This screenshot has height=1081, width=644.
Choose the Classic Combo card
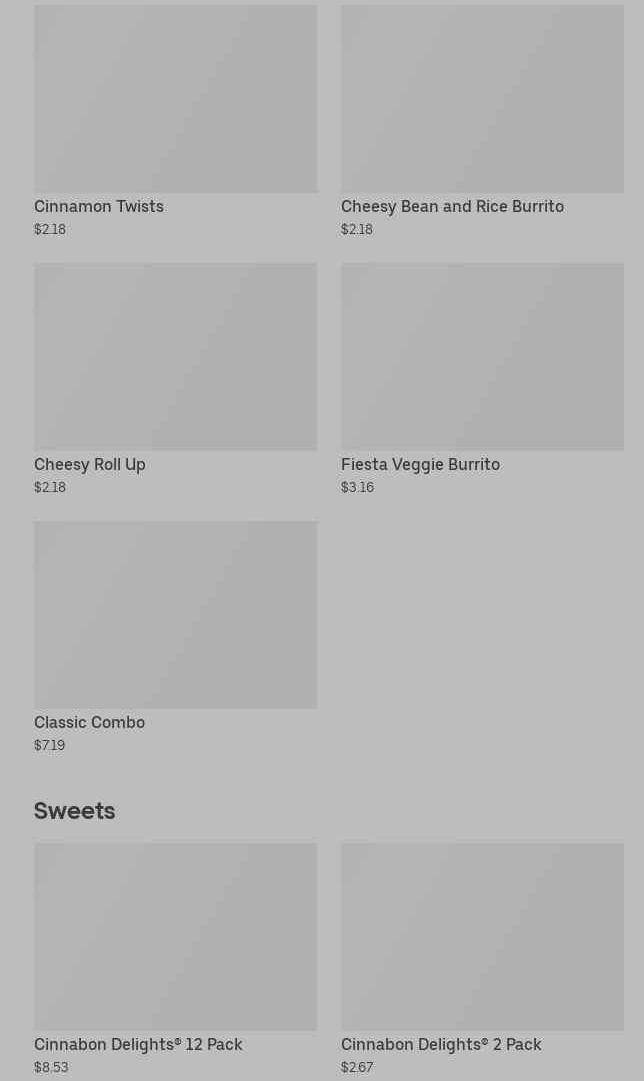175,637
